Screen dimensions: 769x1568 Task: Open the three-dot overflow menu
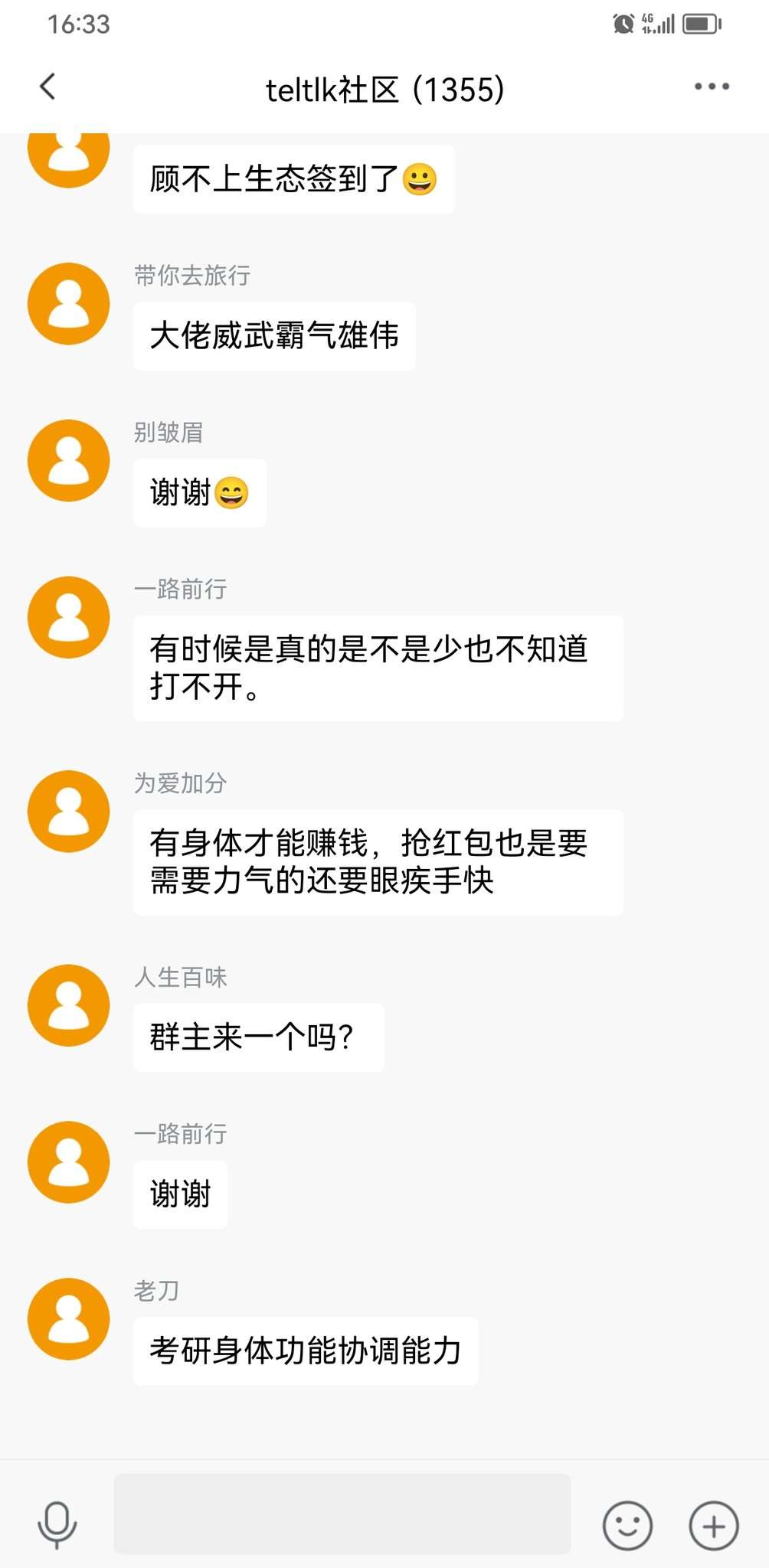coord(712,87)
